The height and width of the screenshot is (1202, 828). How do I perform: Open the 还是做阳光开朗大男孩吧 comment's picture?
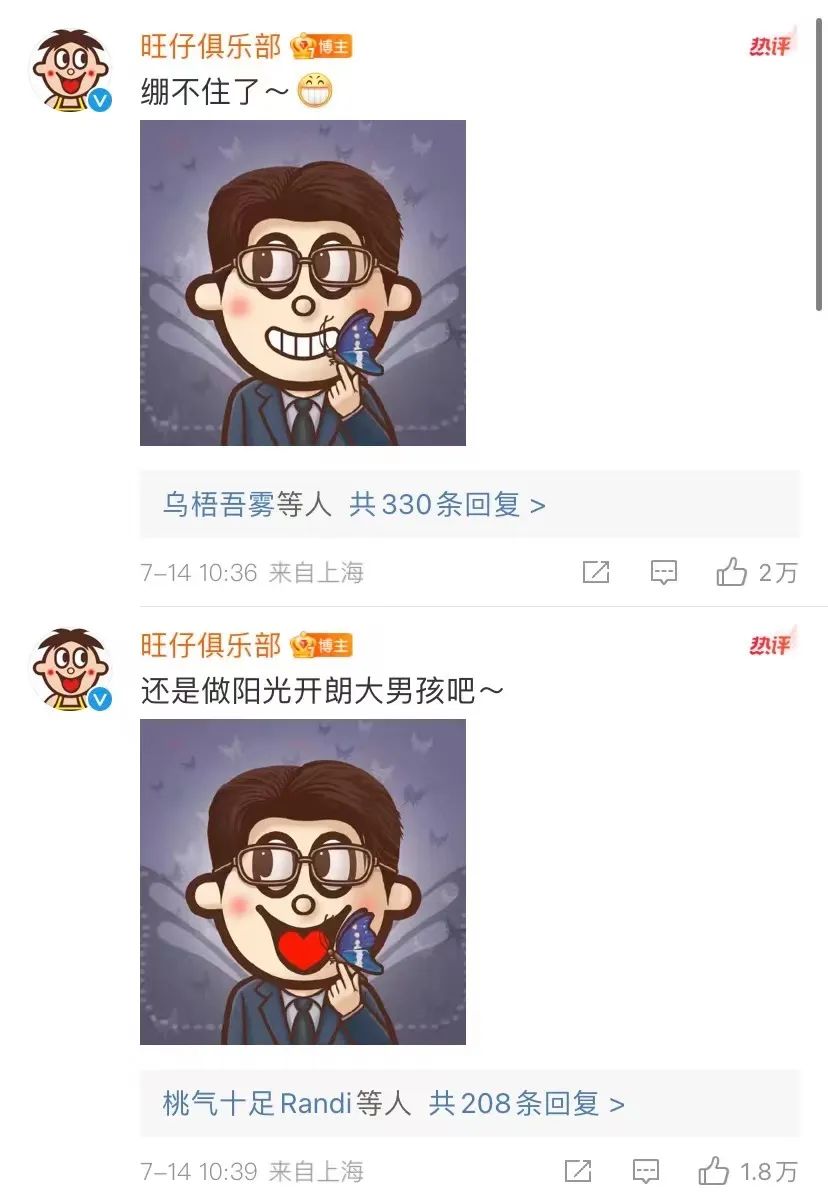click(302, 882)
